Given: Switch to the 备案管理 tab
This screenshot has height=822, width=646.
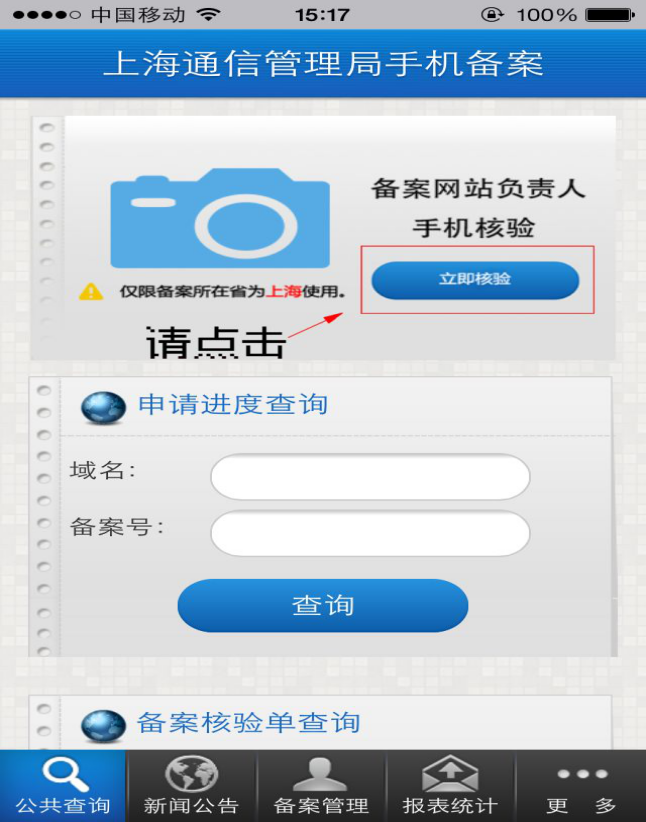Looking at the screenshot, I should (321, 786).
